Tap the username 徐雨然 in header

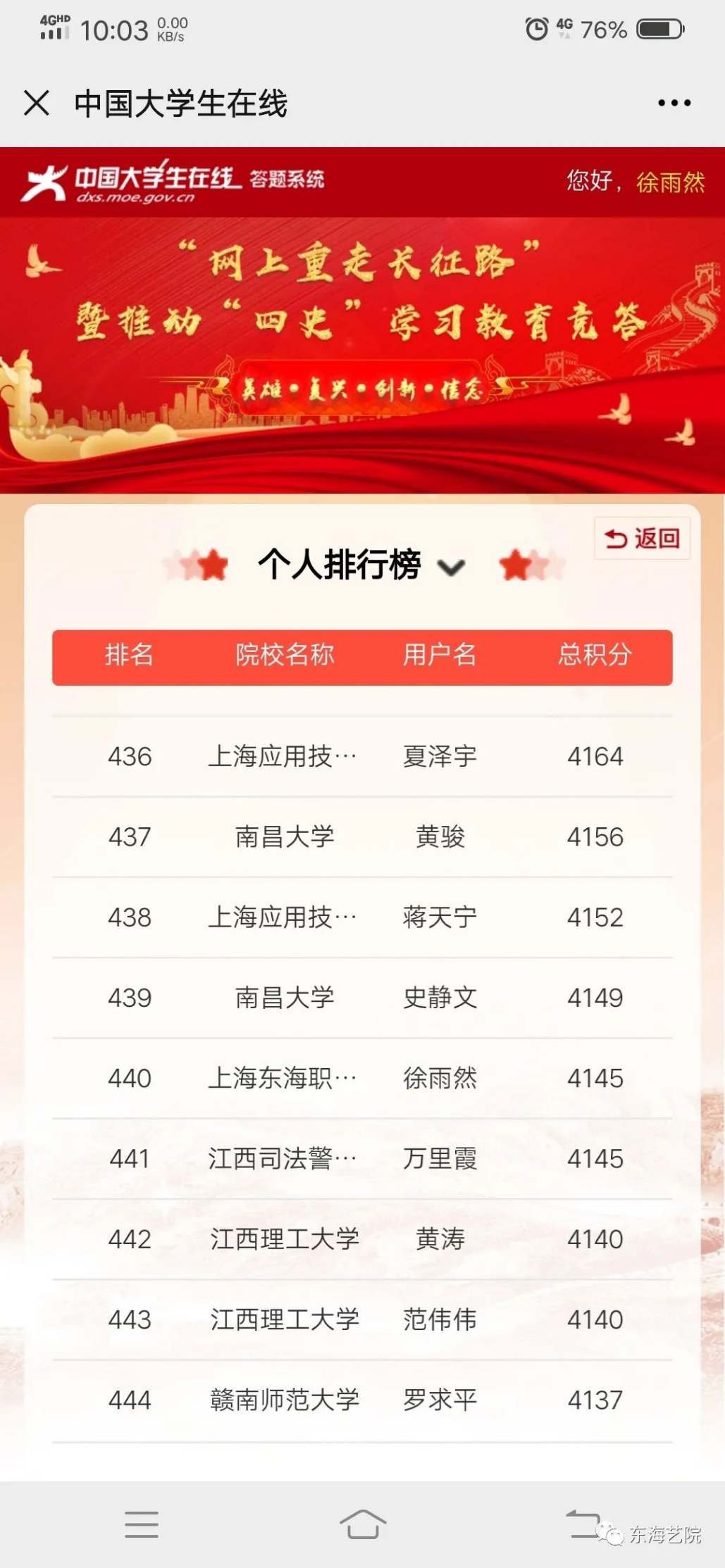tap(669, 182)
